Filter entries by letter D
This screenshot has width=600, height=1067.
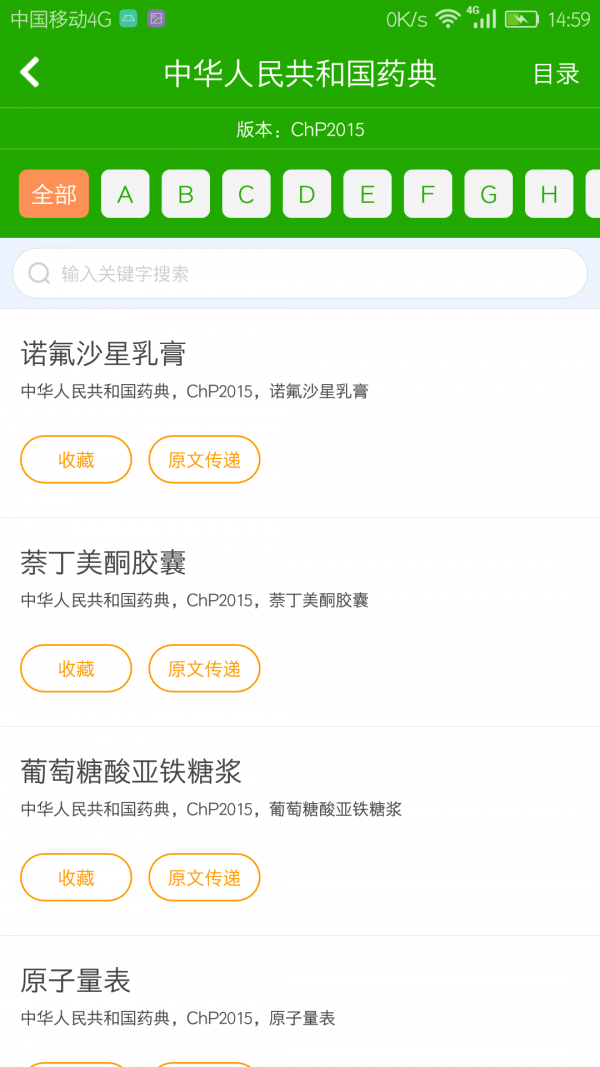tap(307, 194)
